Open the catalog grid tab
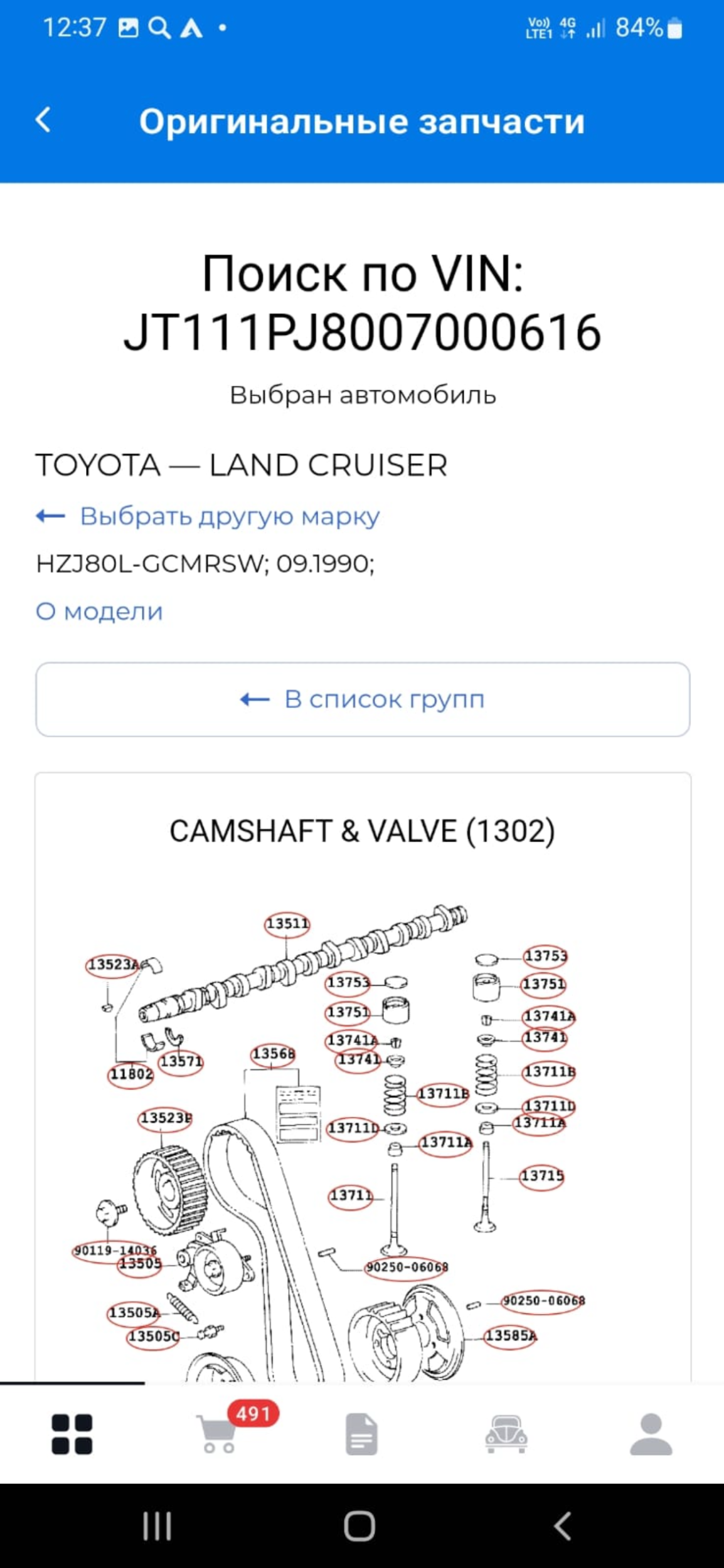This screenshot has width=724, height=1568. point(72,1434)
